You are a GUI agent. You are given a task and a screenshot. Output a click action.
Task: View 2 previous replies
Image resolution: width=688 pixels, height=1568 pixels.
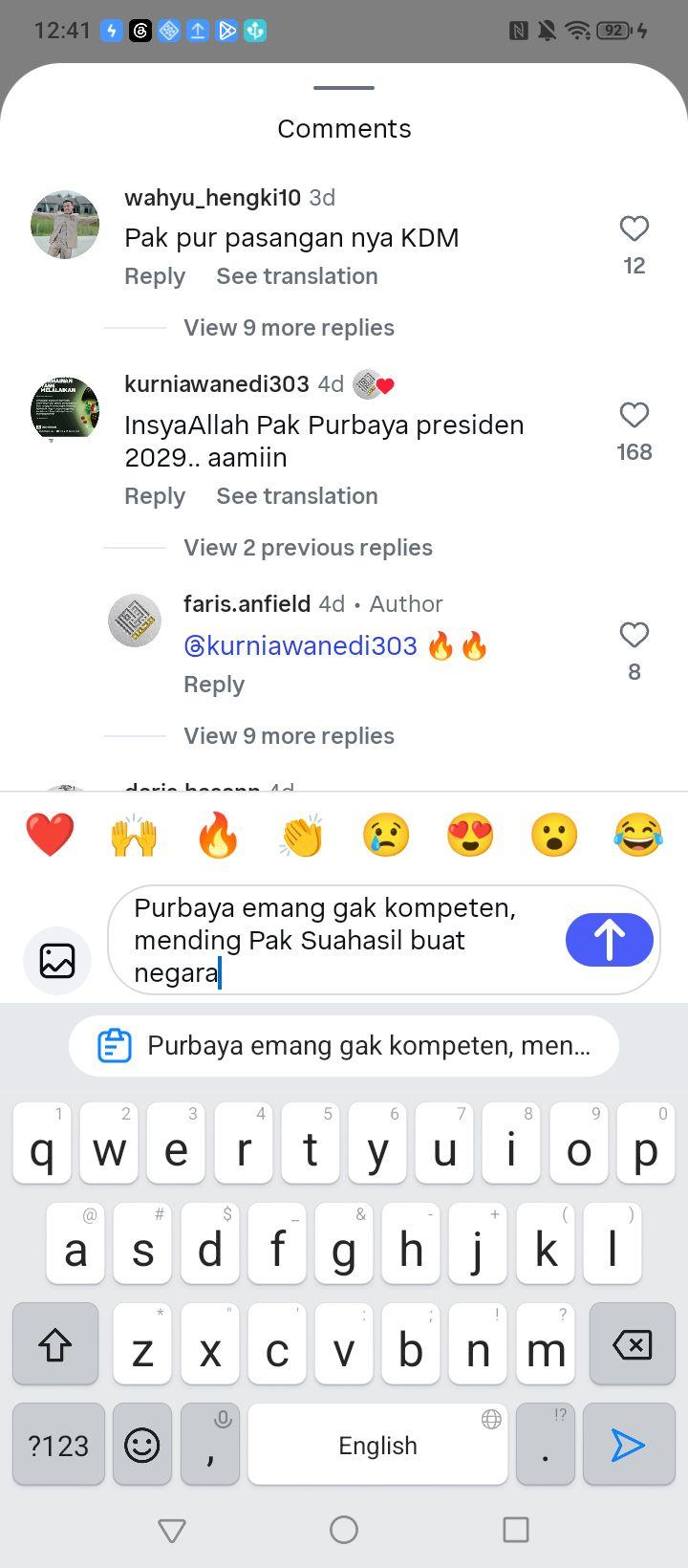(308, 548)
